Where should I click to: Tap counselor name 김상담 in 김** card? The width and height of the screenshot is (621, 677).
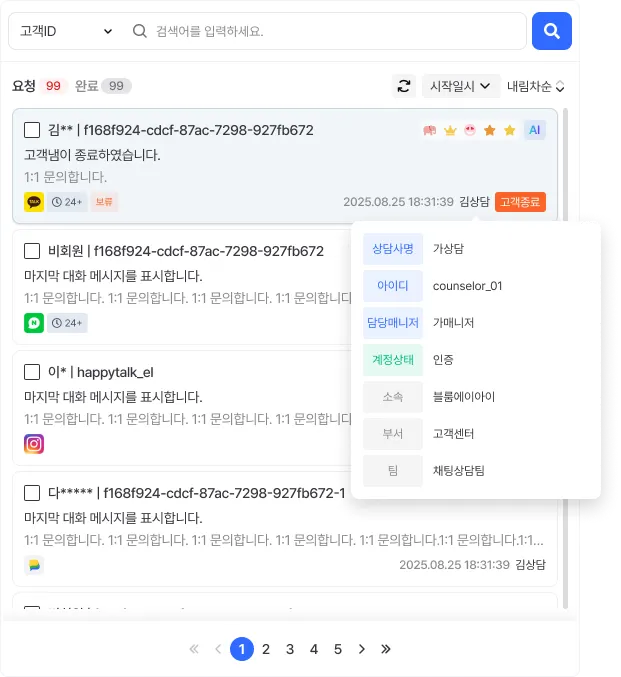pos(474,201)
